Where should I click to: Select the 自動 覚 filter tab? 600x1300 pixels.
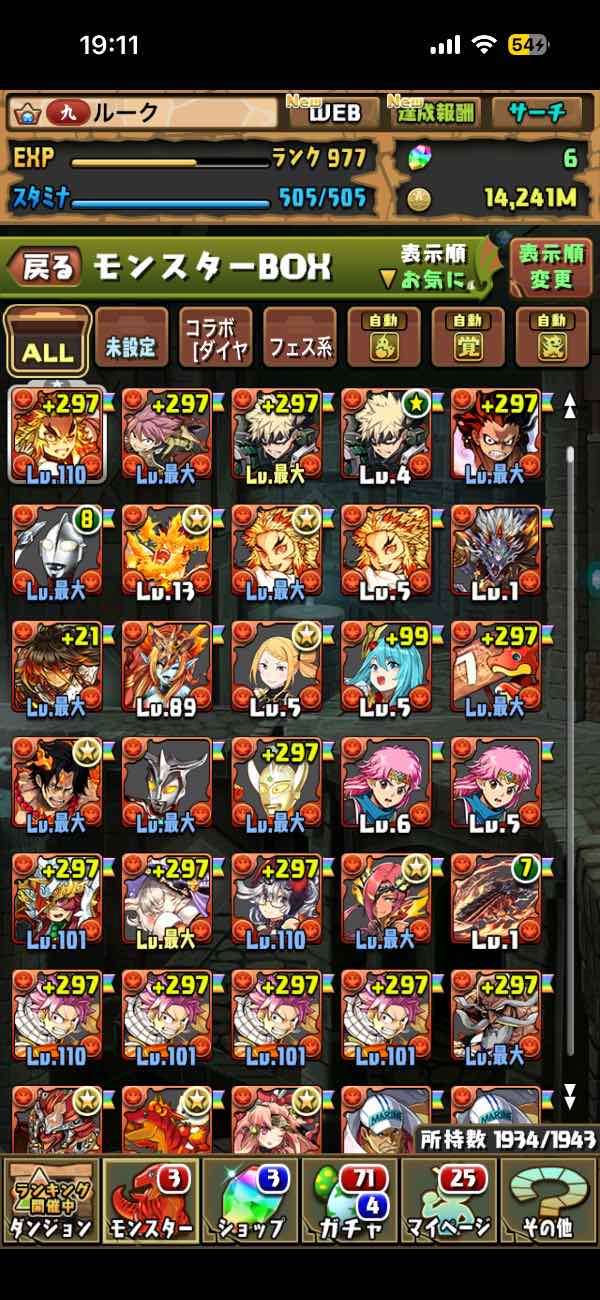468,338
